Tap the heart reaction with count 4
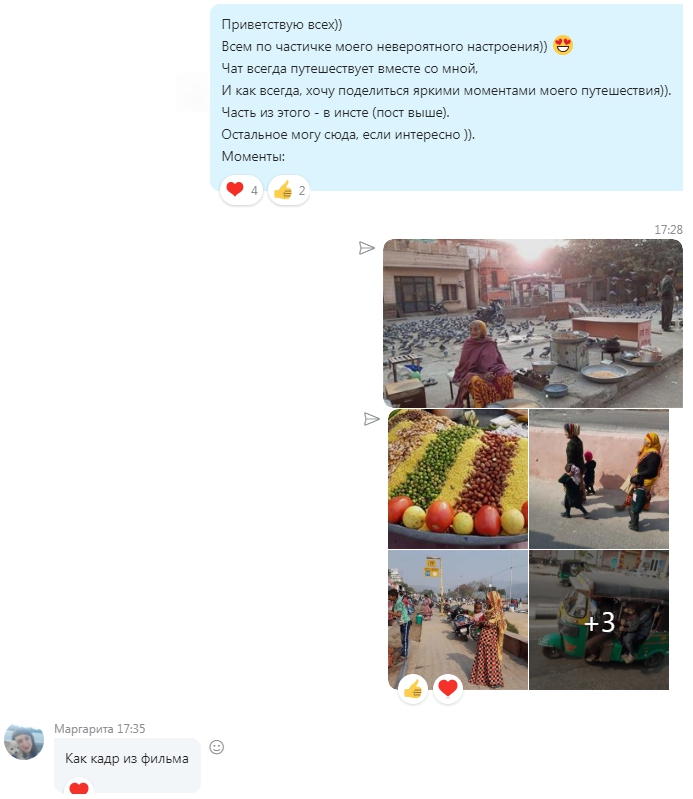Screen dimensions: 693x799 point(241,190)
